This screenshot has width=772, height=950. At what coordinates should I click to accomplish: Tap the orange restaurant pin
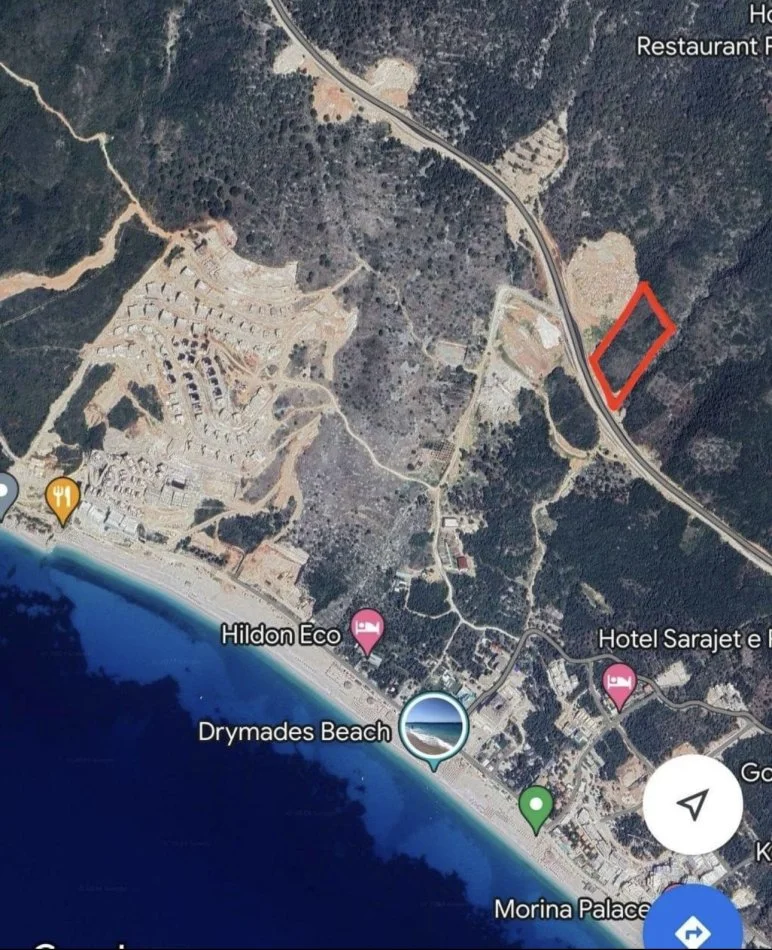tap(64, 497)
